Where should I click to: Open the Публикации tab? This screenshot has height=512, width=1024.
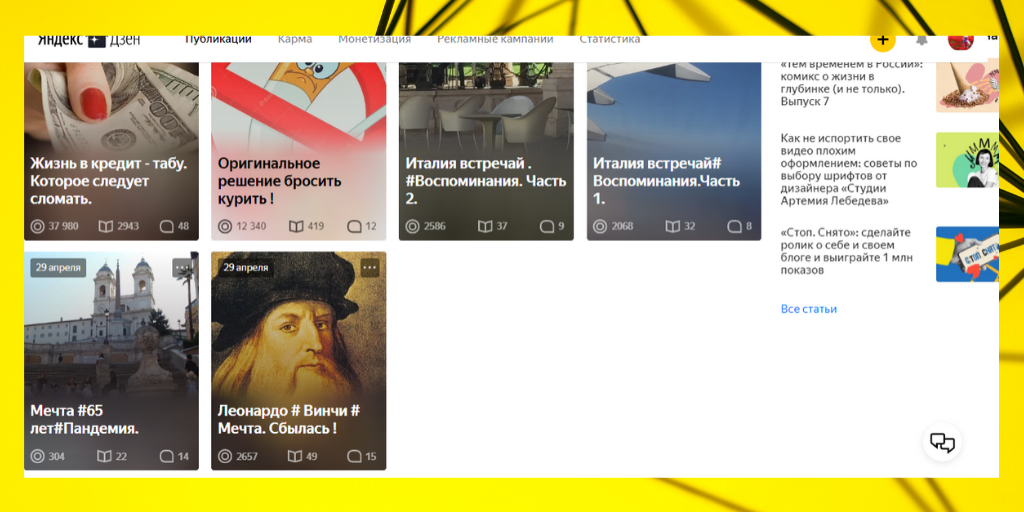[218, 40]
